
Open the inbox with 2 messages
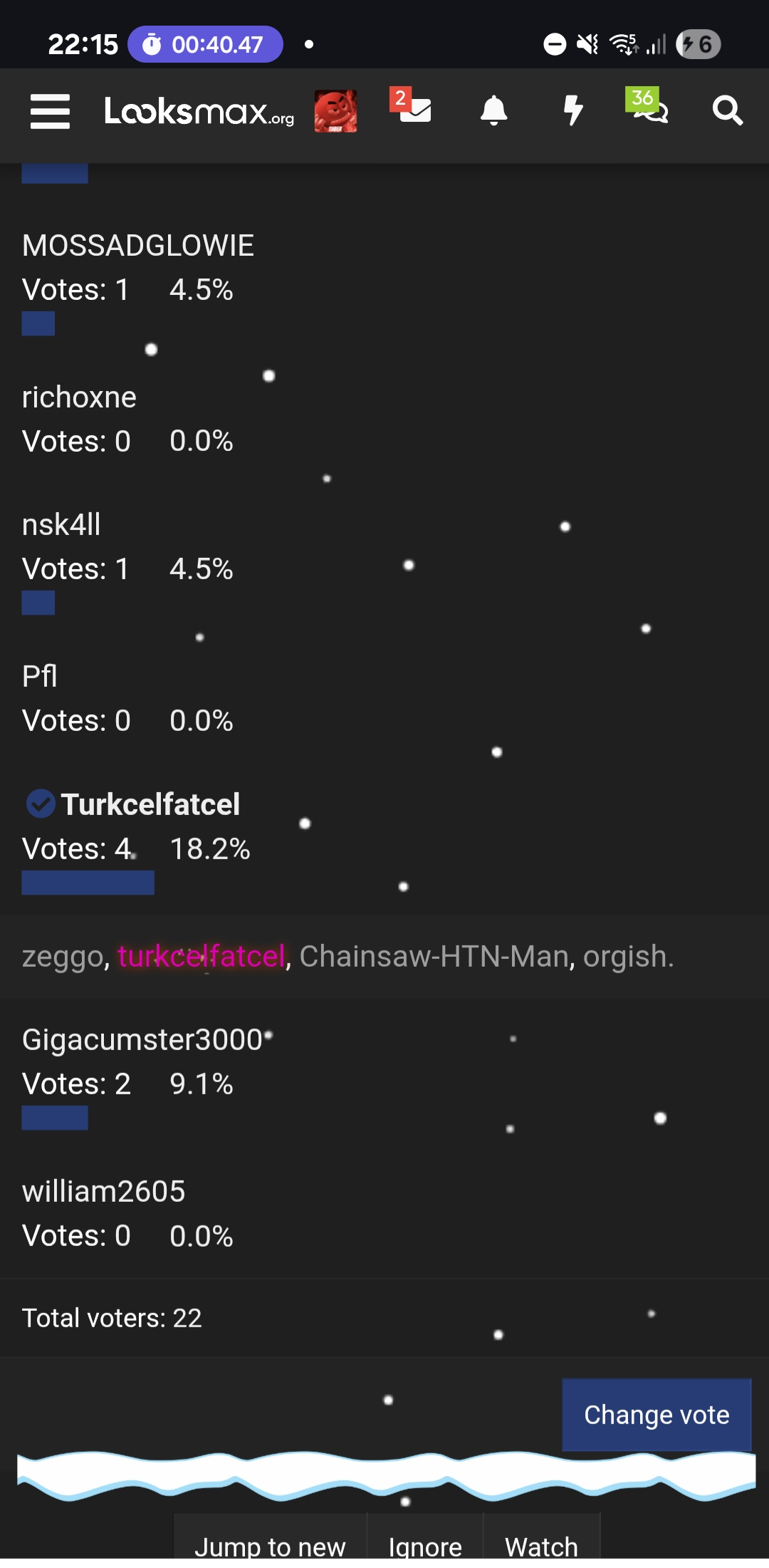point(412,107)
